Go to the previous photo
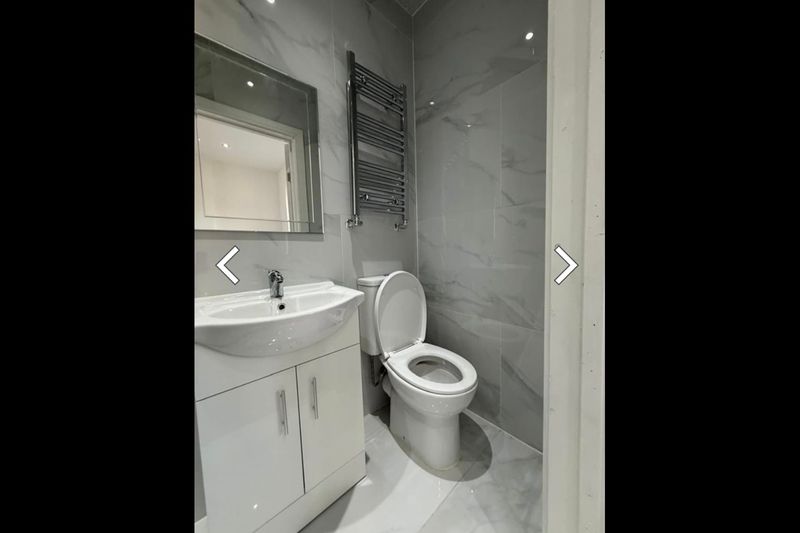 pos(228,265)
